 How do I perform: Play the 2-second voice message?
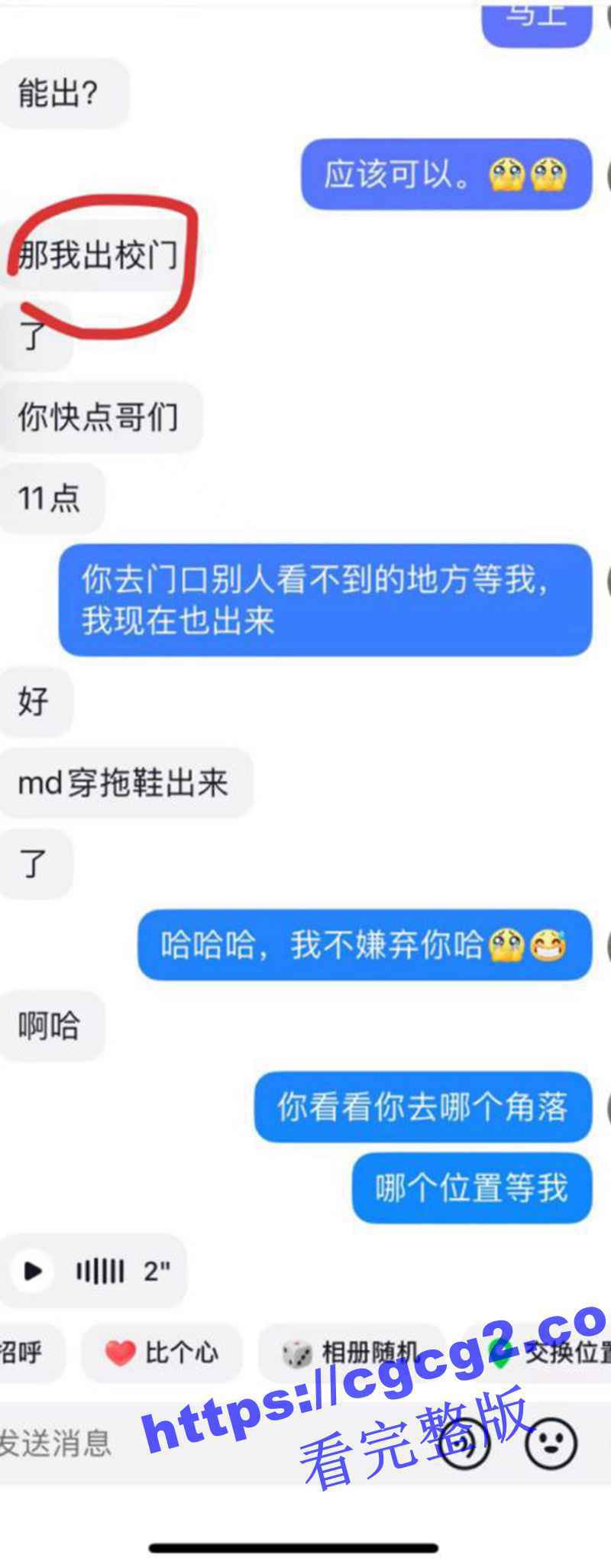tap(32, 1271)
